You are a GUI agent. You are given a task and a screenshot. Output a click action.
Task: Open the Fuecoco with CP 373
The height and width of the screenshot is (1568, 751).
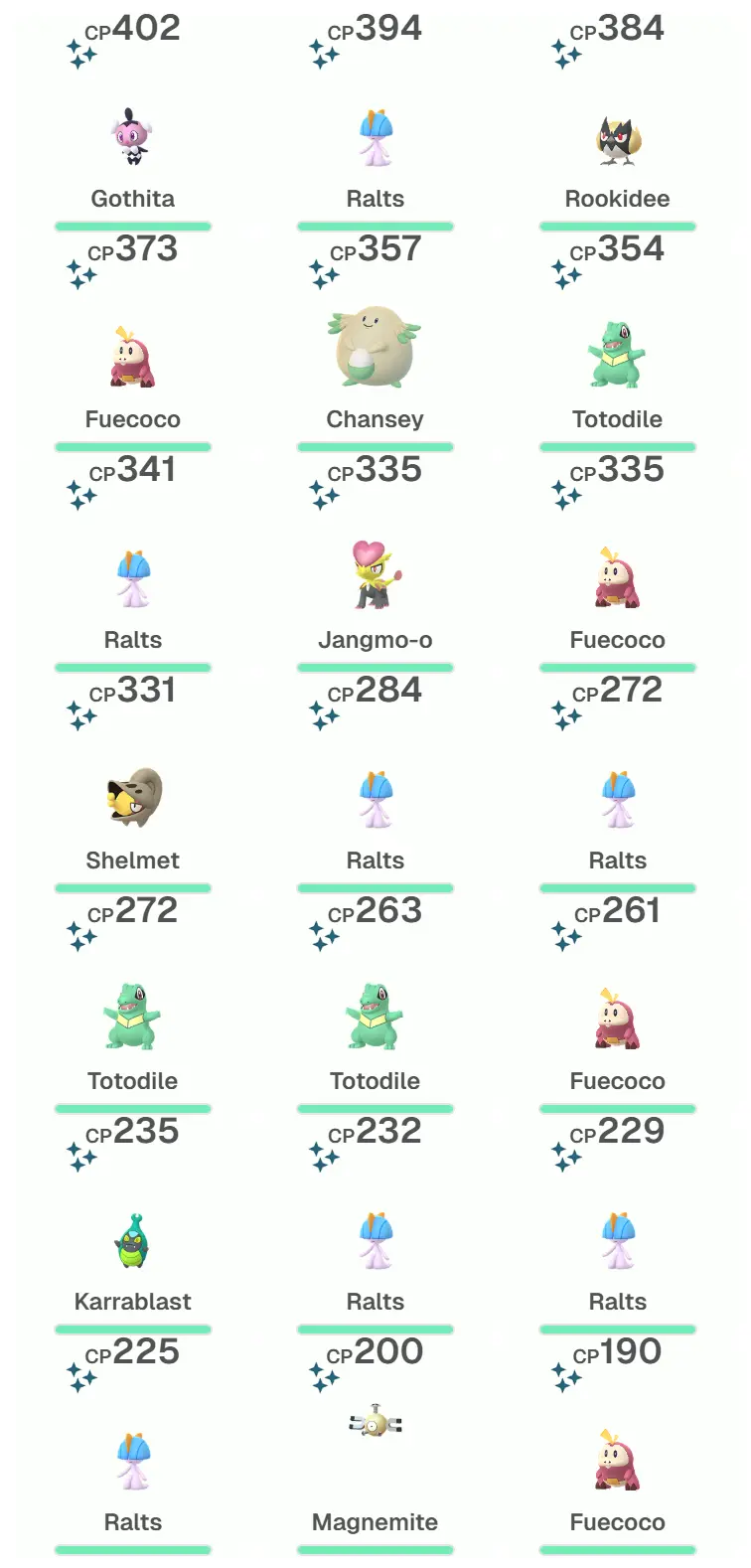click(132, 358)
